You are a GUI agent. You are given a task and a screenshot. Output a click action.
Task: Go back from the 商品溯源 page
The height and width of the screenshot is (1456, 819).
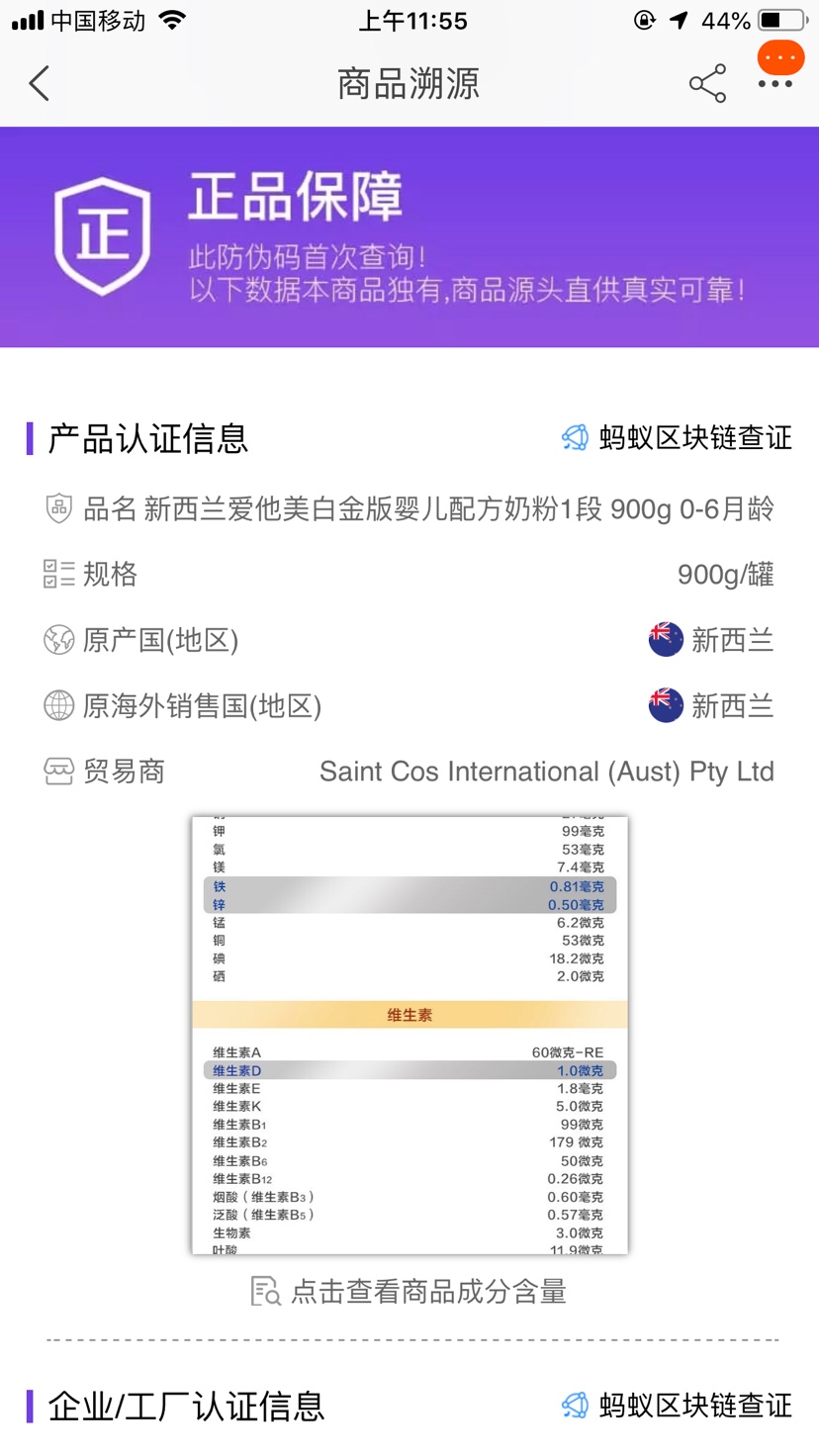point(40,84)
